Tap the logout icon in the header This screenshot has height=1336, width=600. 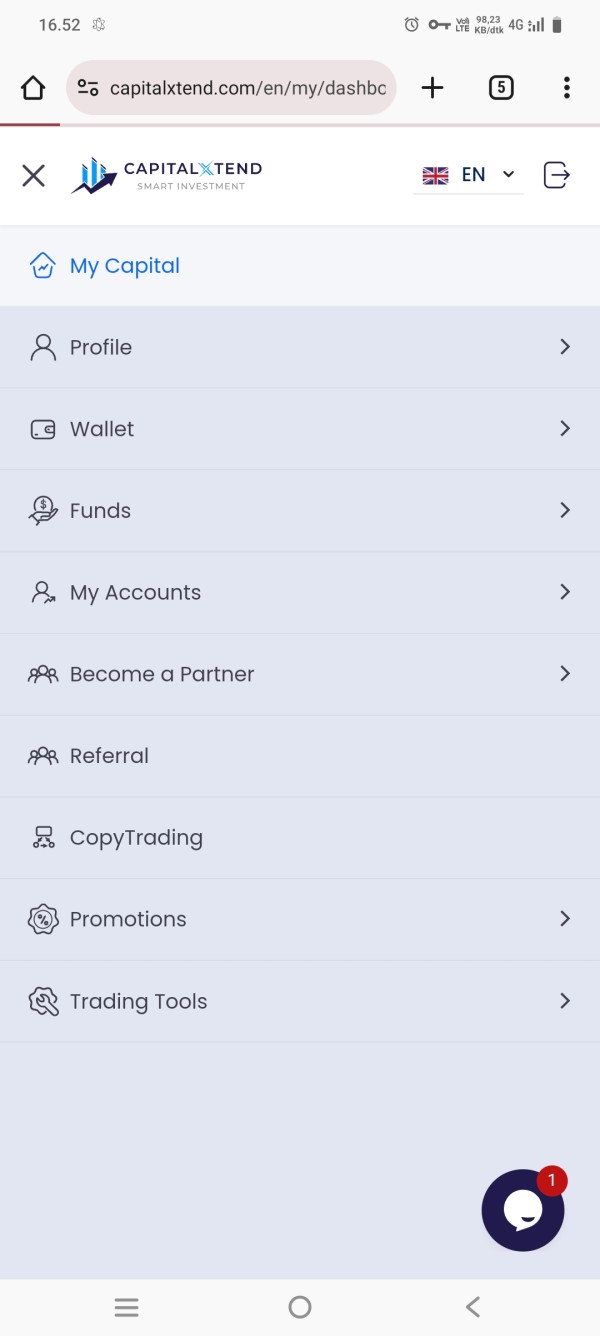(x=556, y=175)
